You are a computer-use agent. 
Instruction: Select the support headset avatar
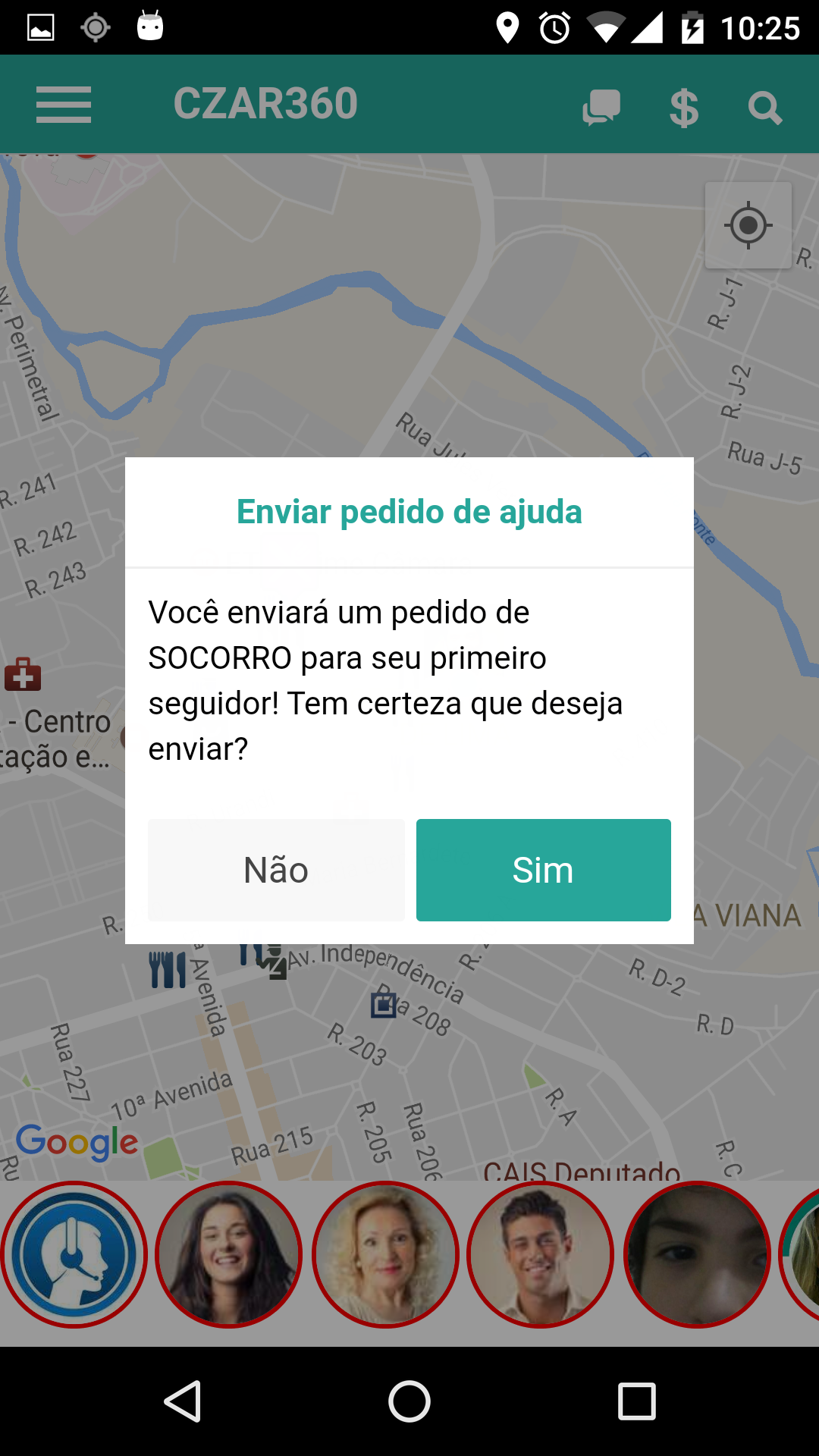(x=74, y=1255)
